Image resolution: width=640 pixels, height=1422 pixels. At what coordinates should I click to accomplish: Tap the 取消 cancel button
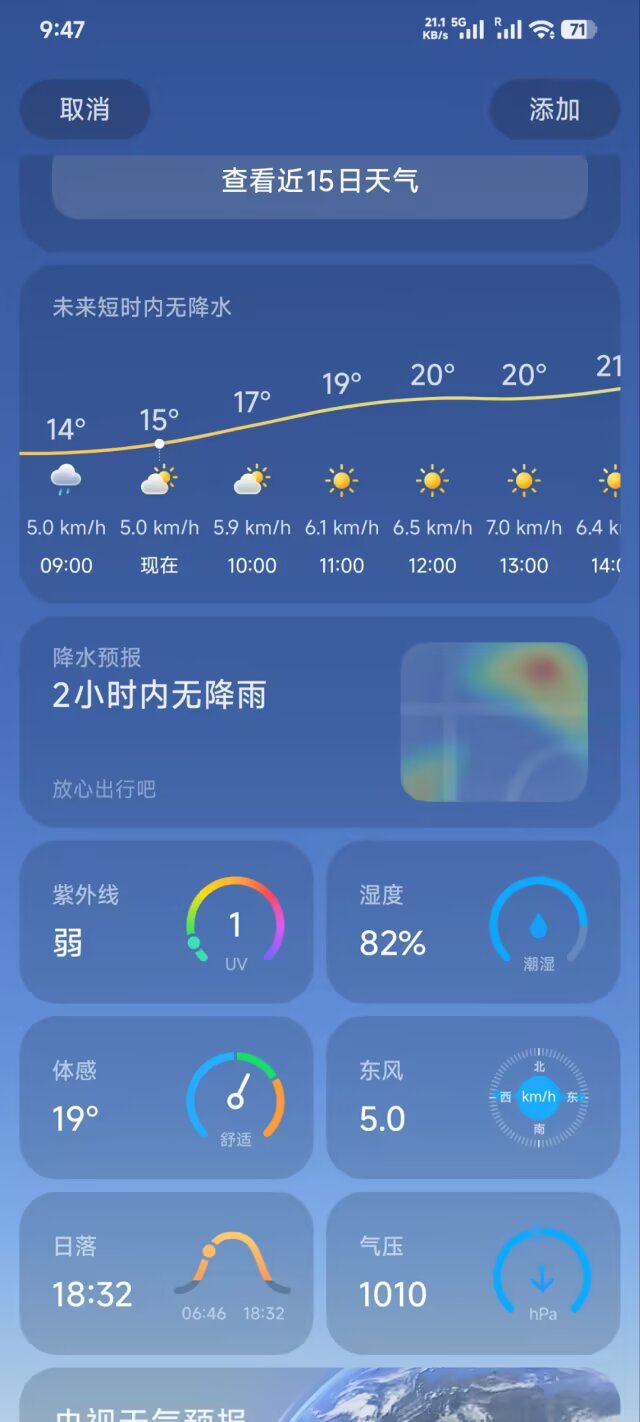pos(85,109)
